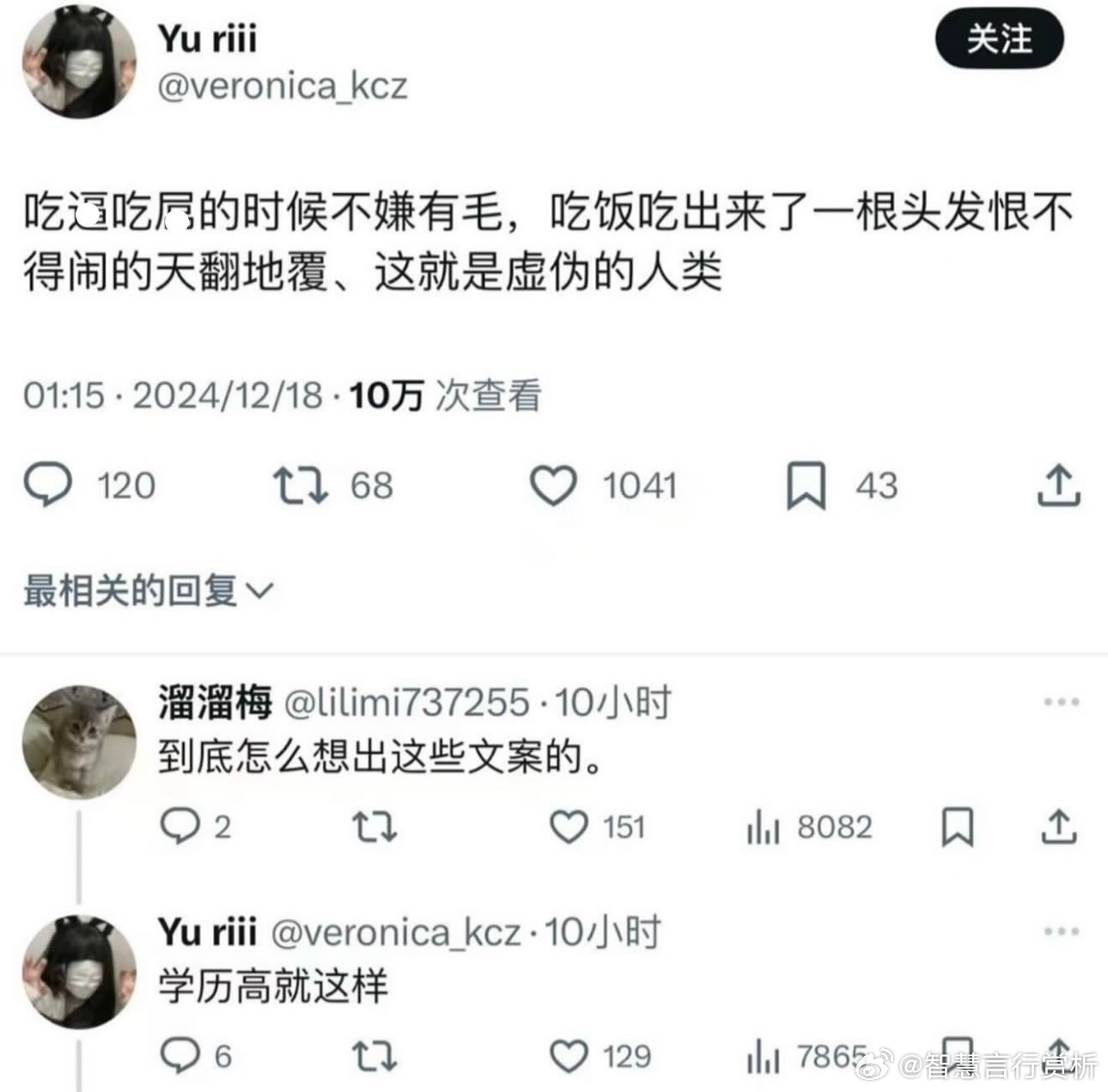The height and width of the screenshot is (1092, 1108).
Task: Open 溜溜梅's cat avatar profile
Action: pos(79,741)
